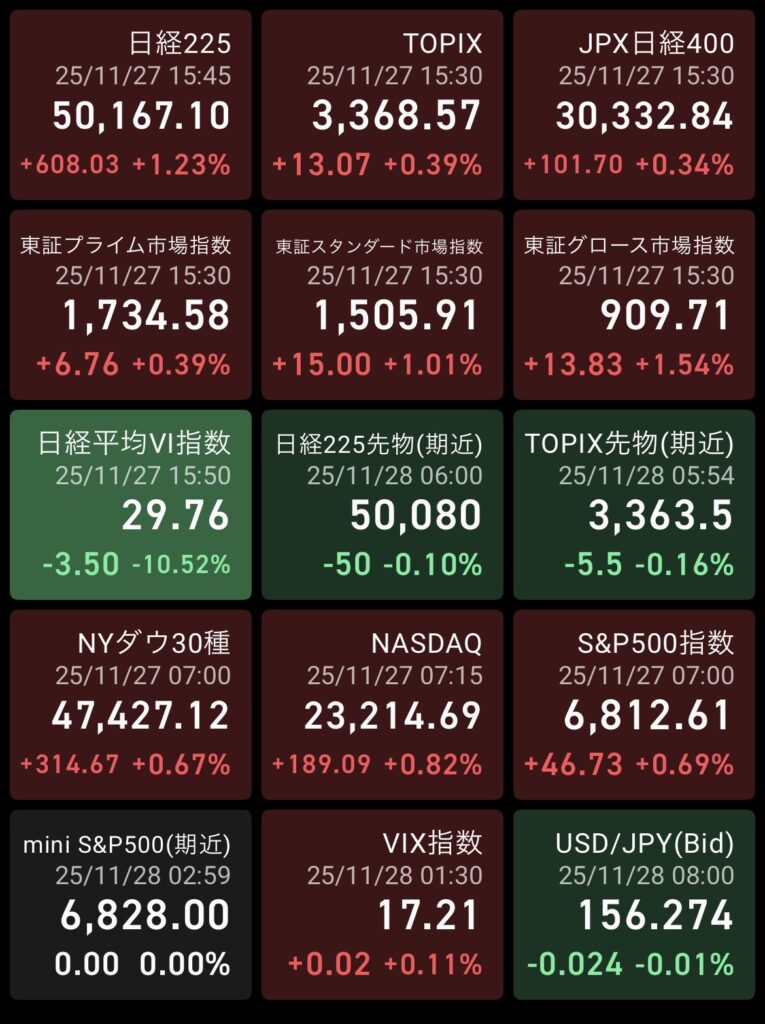Open the S&P500指数 tile
The width and height of the screenshot is (765, 1024).
click(x=634, y=705)
